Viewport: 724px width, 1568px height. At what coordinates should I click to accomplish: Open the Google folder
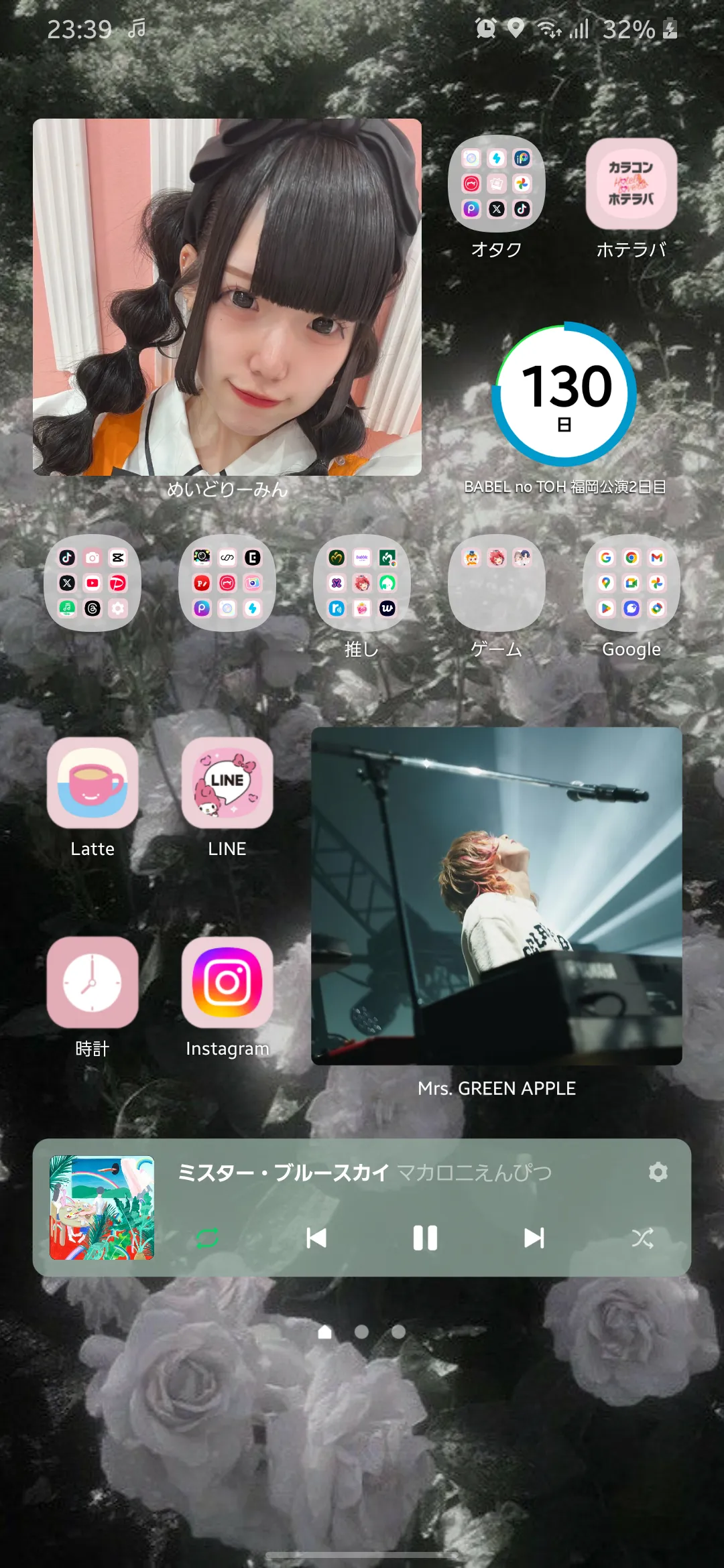pyautogui.click(x=631, y=583)
